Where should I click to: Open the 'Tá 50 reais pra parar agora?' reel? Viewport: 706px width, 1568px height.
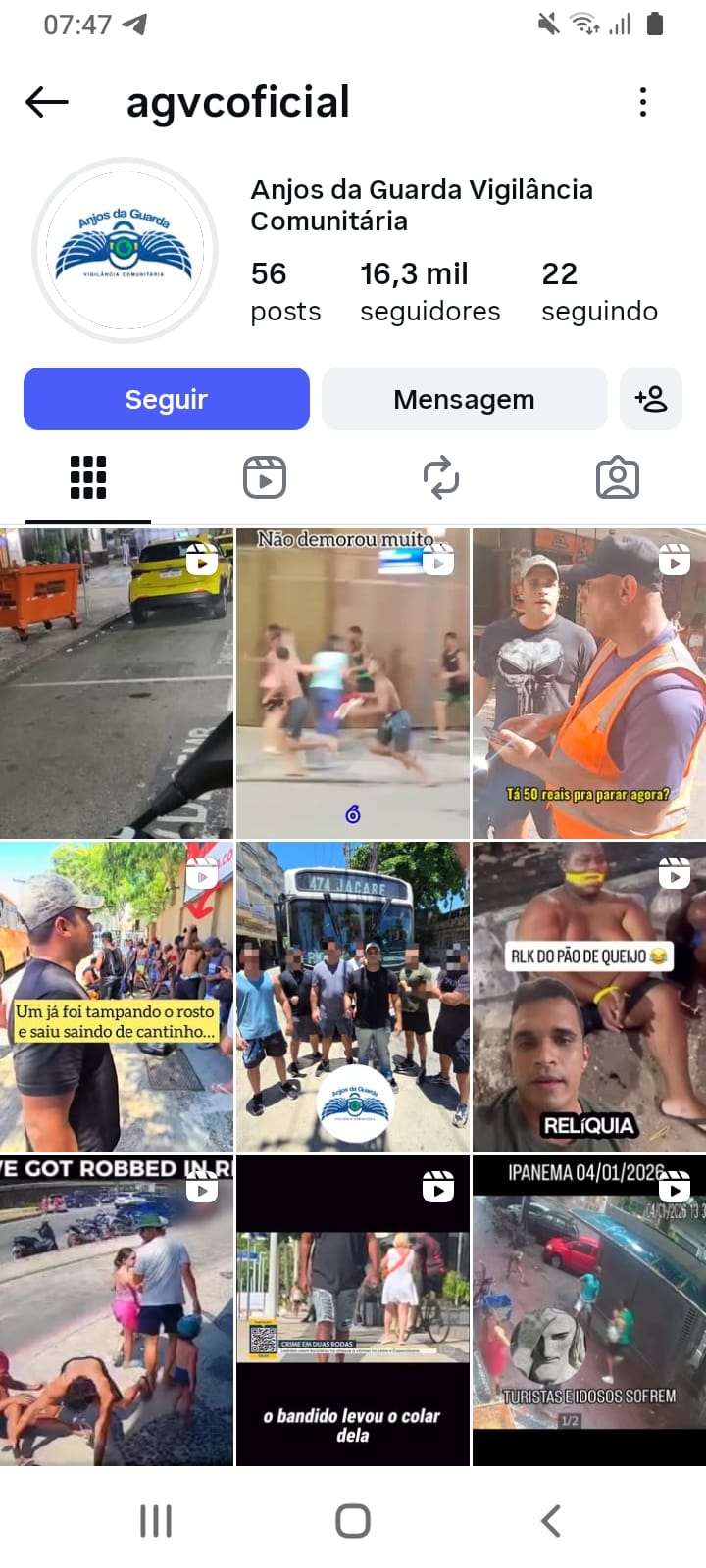tap(588, 683)
